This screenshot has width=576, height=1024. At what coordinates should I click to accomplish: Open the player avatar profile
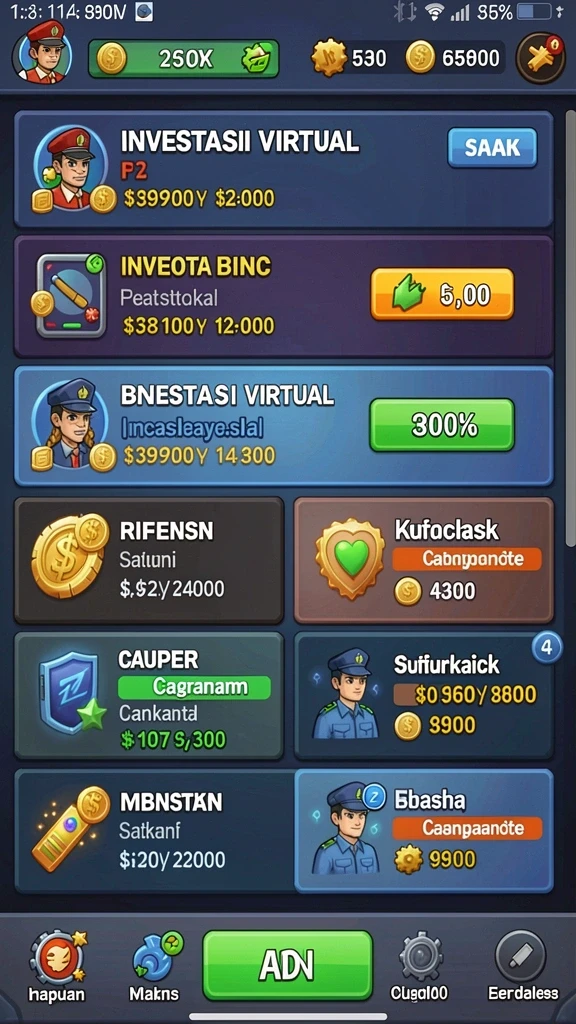click(x=42, y=55)
